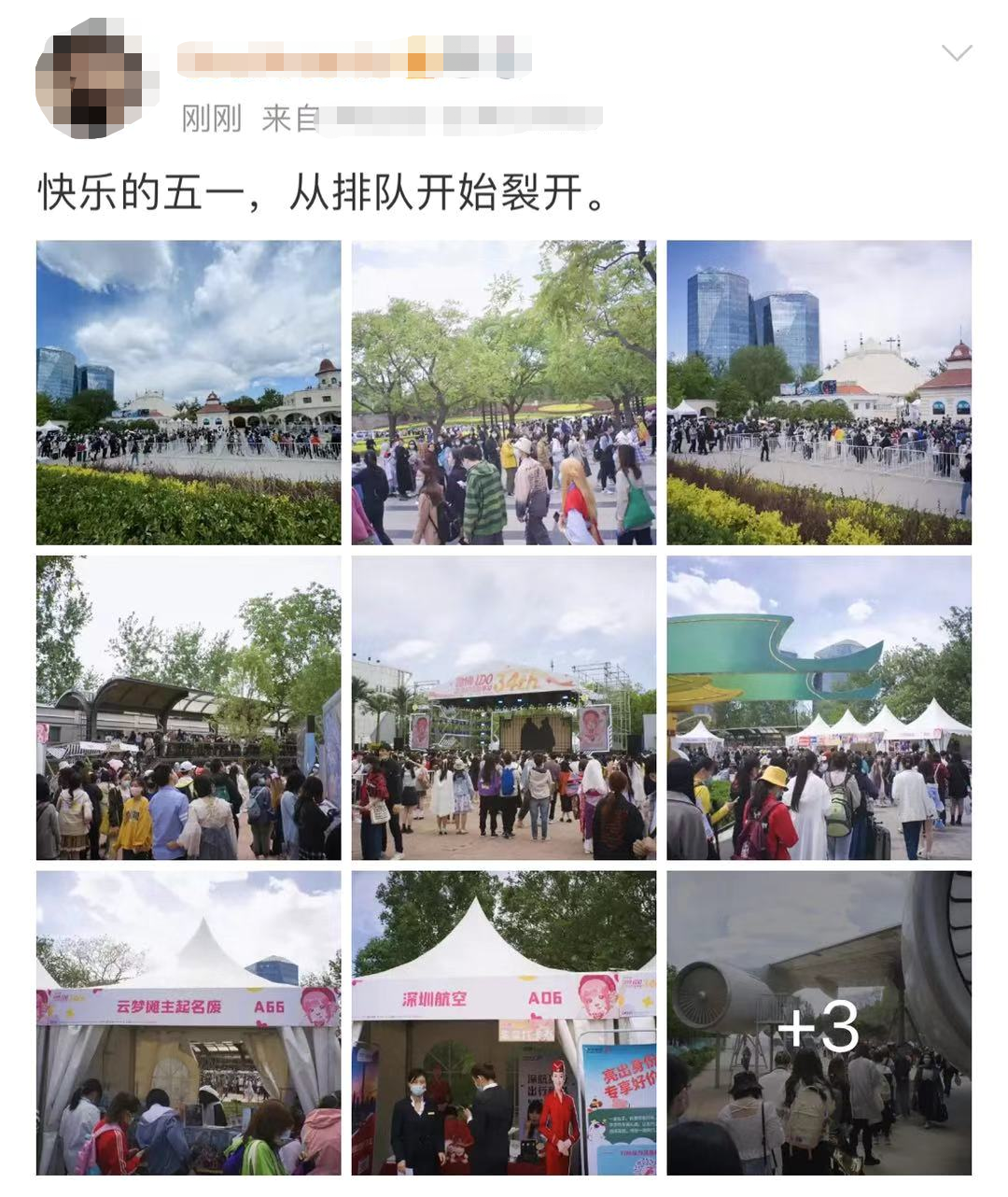
Task: Open the queue by train shelter photo
Action: point(189,708)
